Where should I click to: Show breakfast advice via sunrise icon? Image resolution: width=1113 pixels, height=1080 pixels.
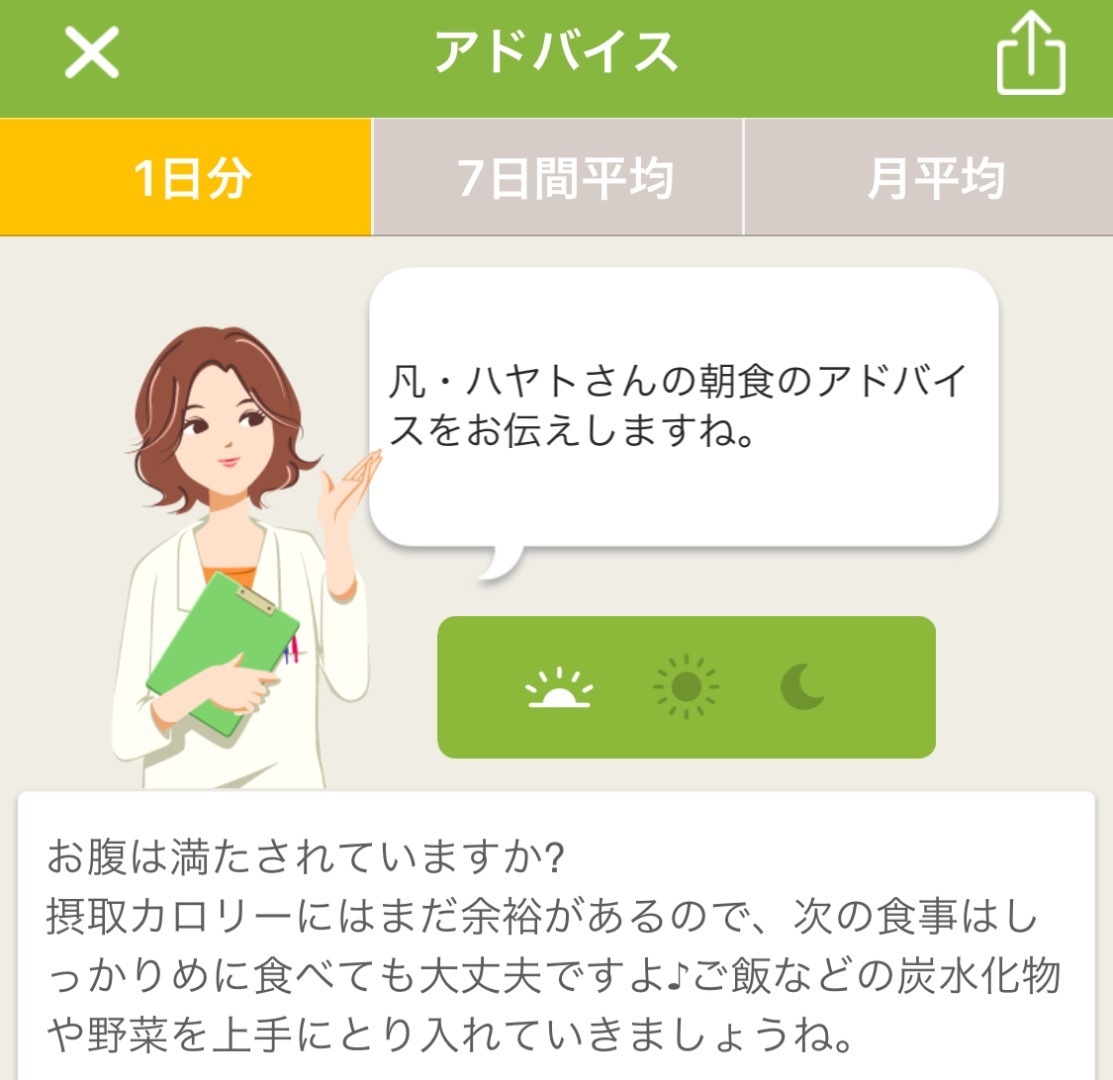tap(560, 687)
